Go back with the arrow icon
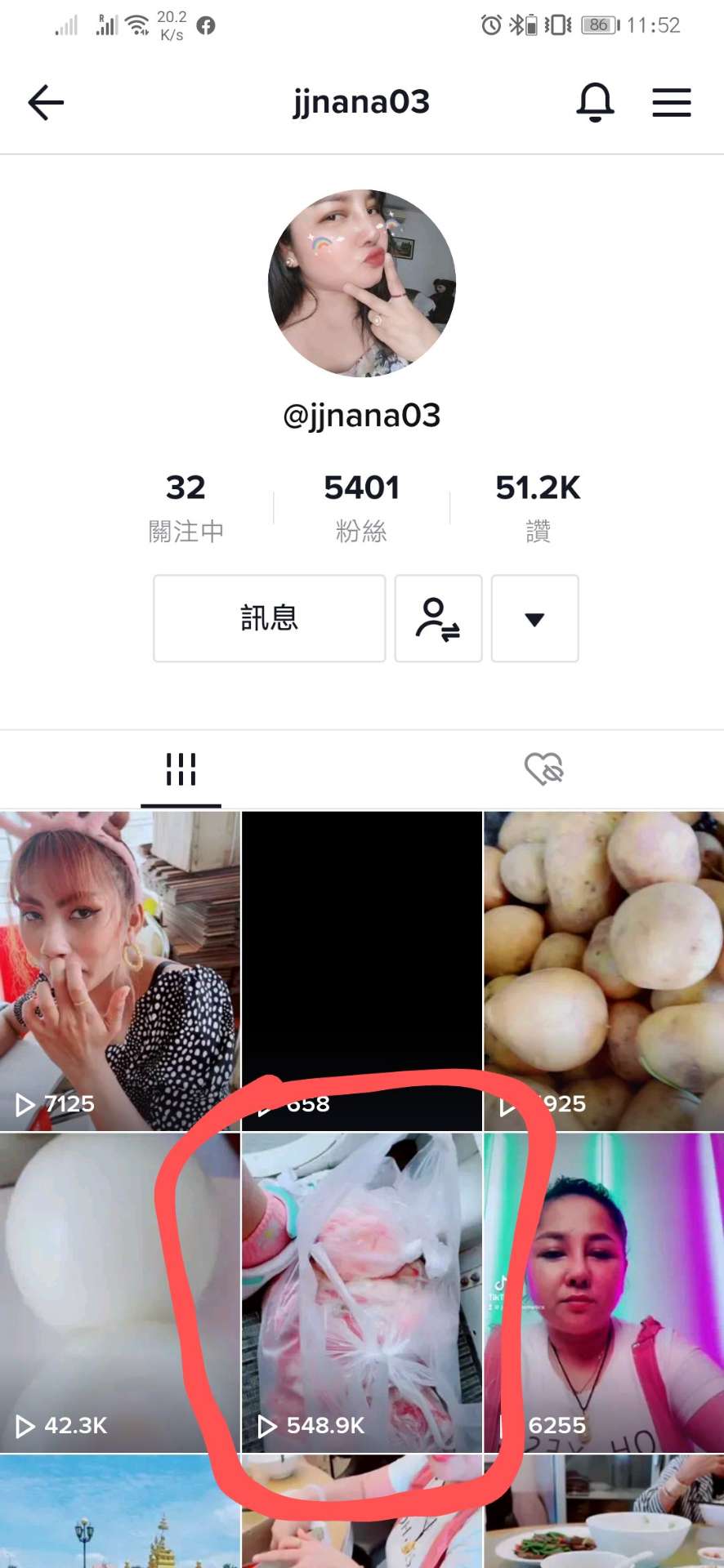Viewport: 724px width, 1568px height. pyautogui.click(x=46, y=103)
